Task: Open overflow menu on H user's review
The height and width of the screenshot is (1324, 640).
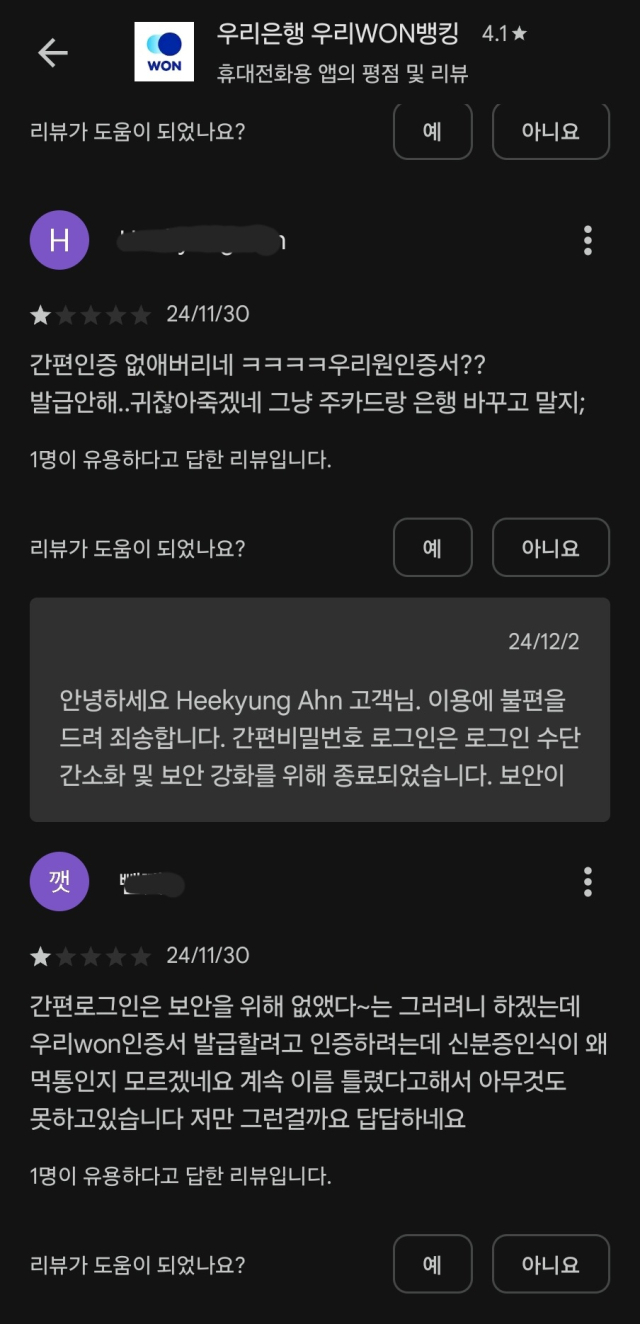Action: pyautogui.click(x=587, y=240)
